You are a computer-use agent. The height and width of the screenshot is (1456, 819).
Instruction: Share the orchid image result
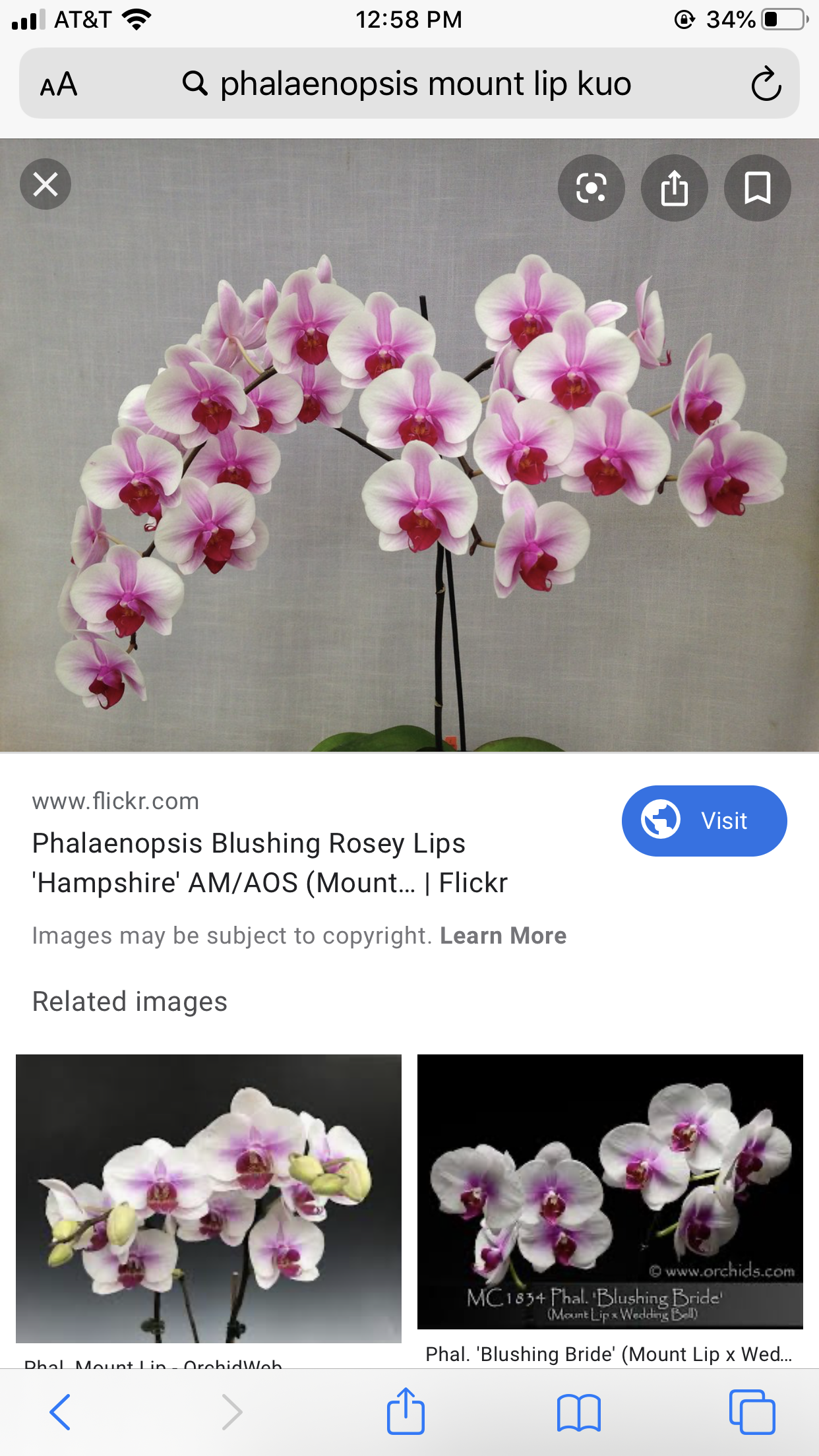click(x=674, y=188)
